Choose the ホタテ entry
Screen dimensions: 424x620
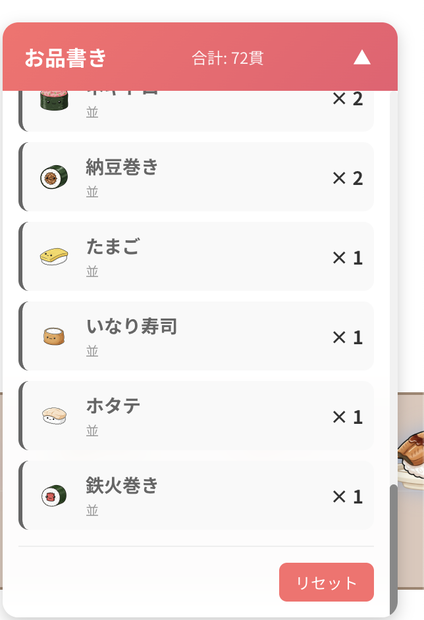coord(196,416)
